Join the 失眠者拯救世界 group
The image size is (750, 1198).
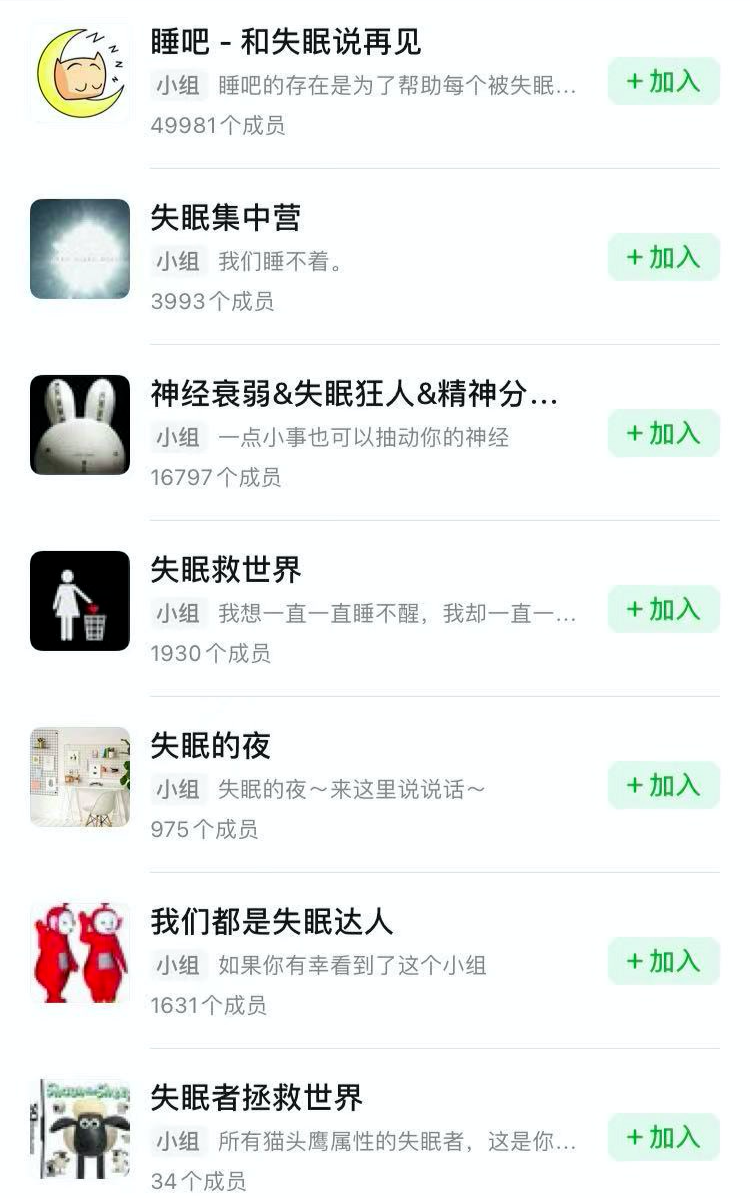pos(663,1138)
